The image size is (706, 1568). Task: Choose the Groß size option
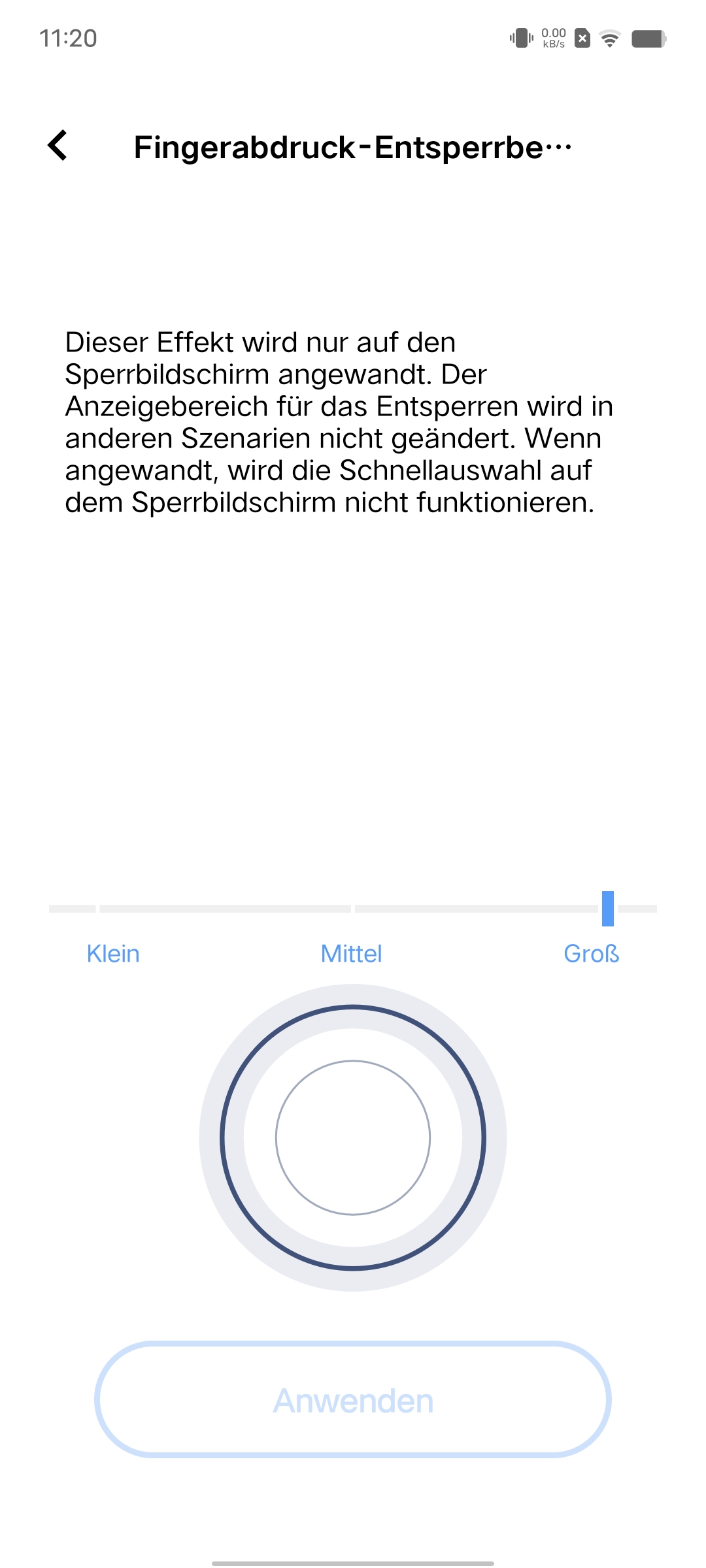click(x=592, y=954)
